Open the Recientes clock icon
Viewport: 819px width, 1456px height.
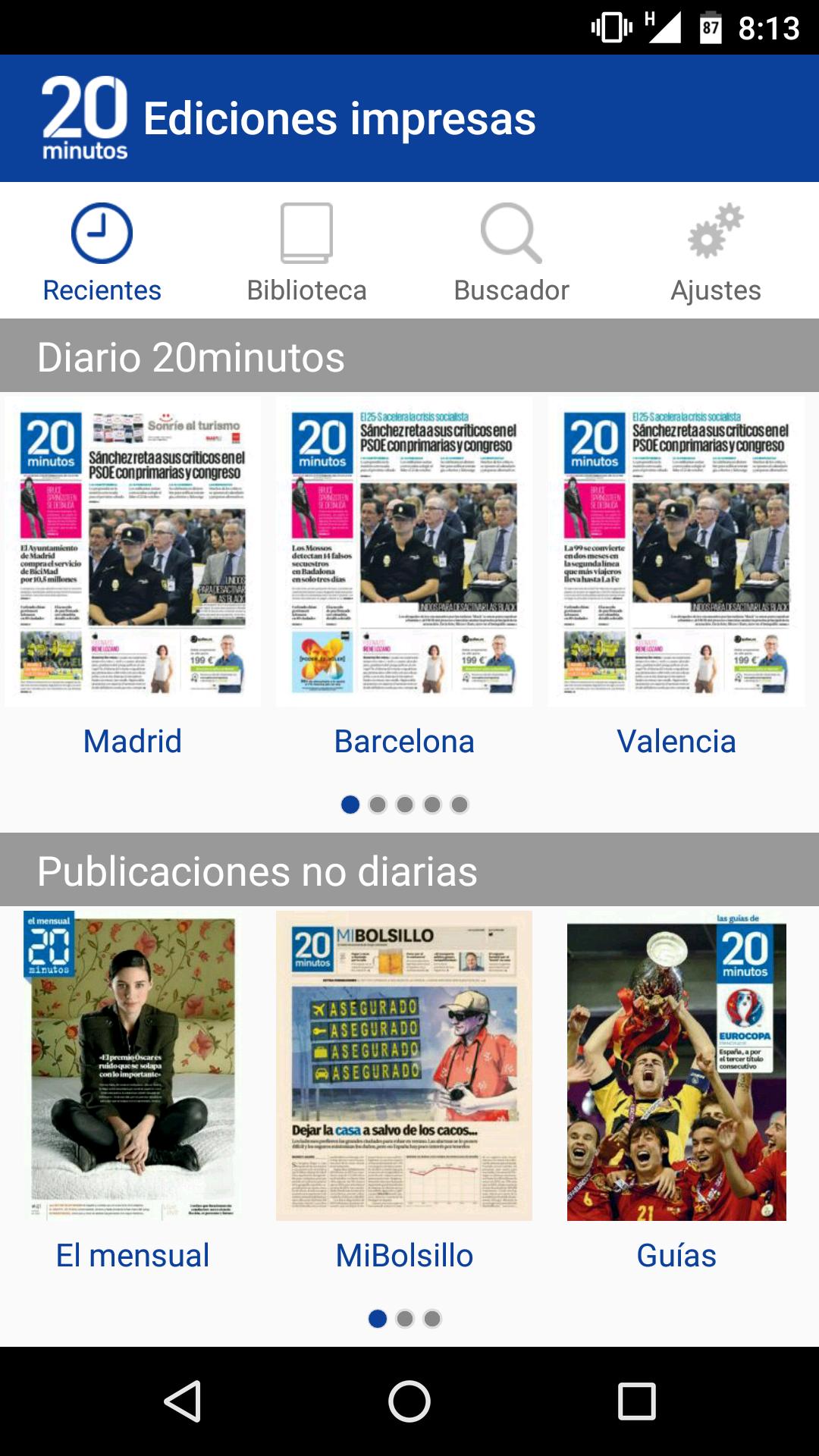(x=102, y=235)
